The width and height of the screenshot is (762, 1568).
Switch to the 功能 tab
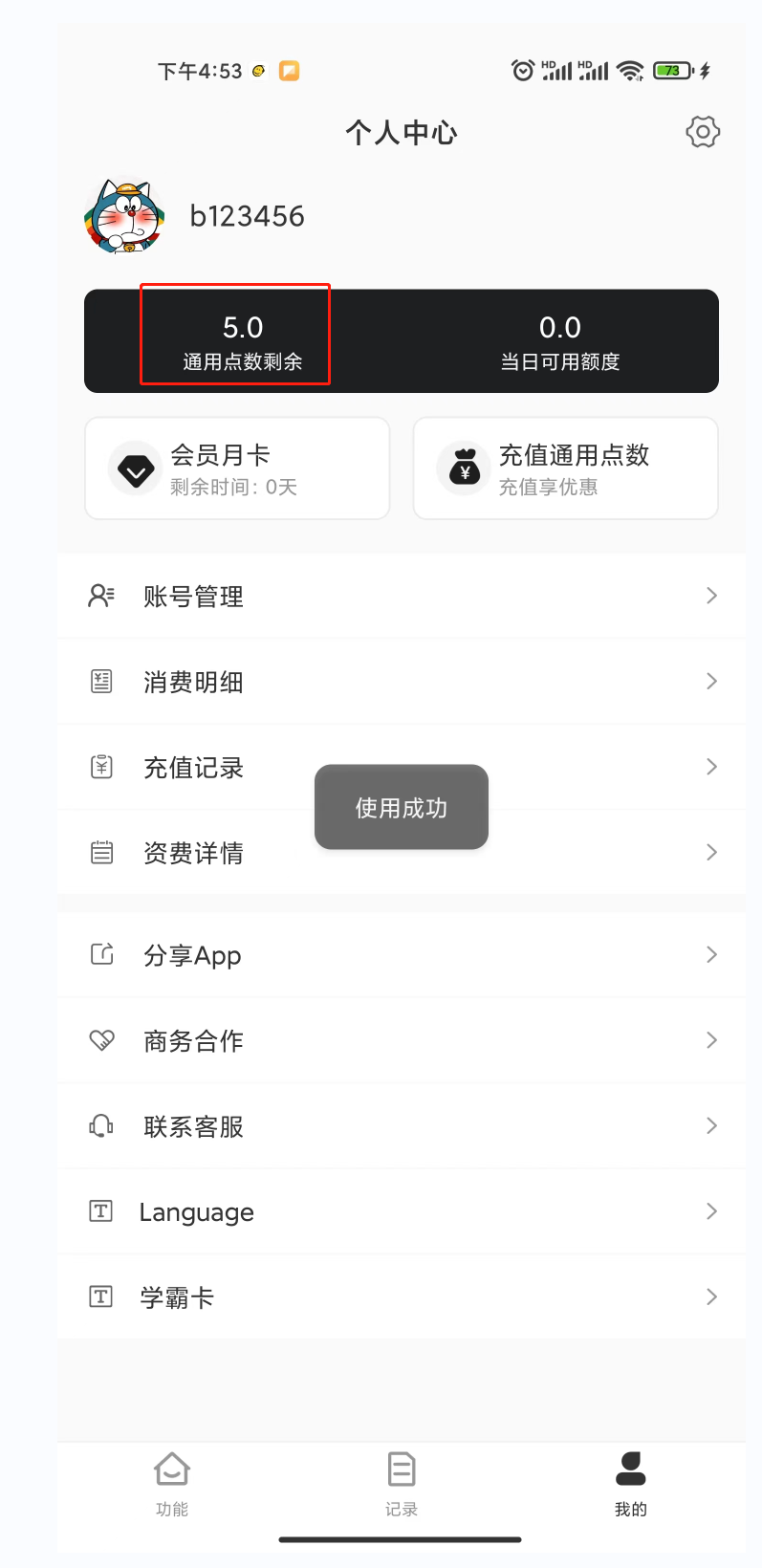click(x=172, y=1484)
